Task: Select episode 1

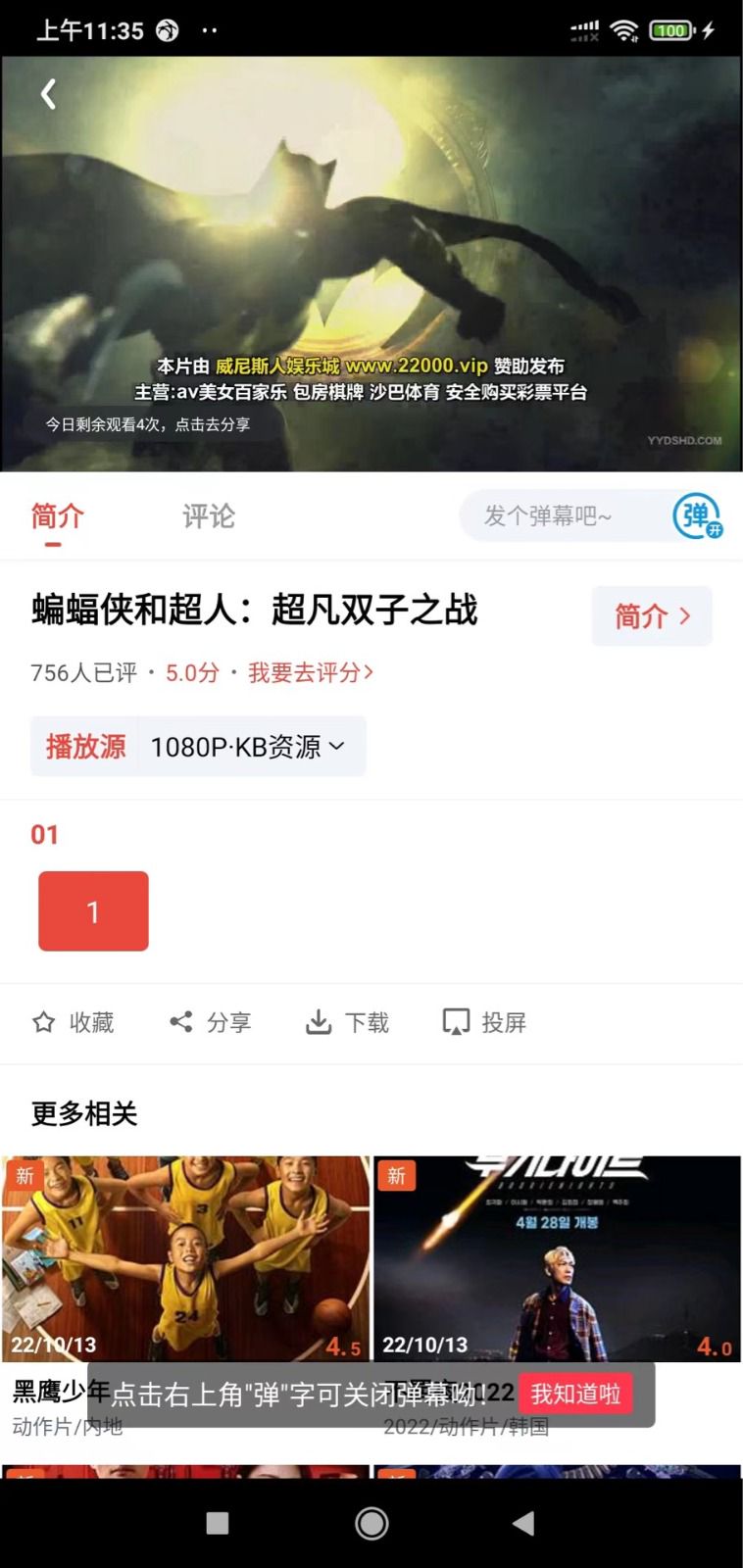Action: (x=93, y=911)
